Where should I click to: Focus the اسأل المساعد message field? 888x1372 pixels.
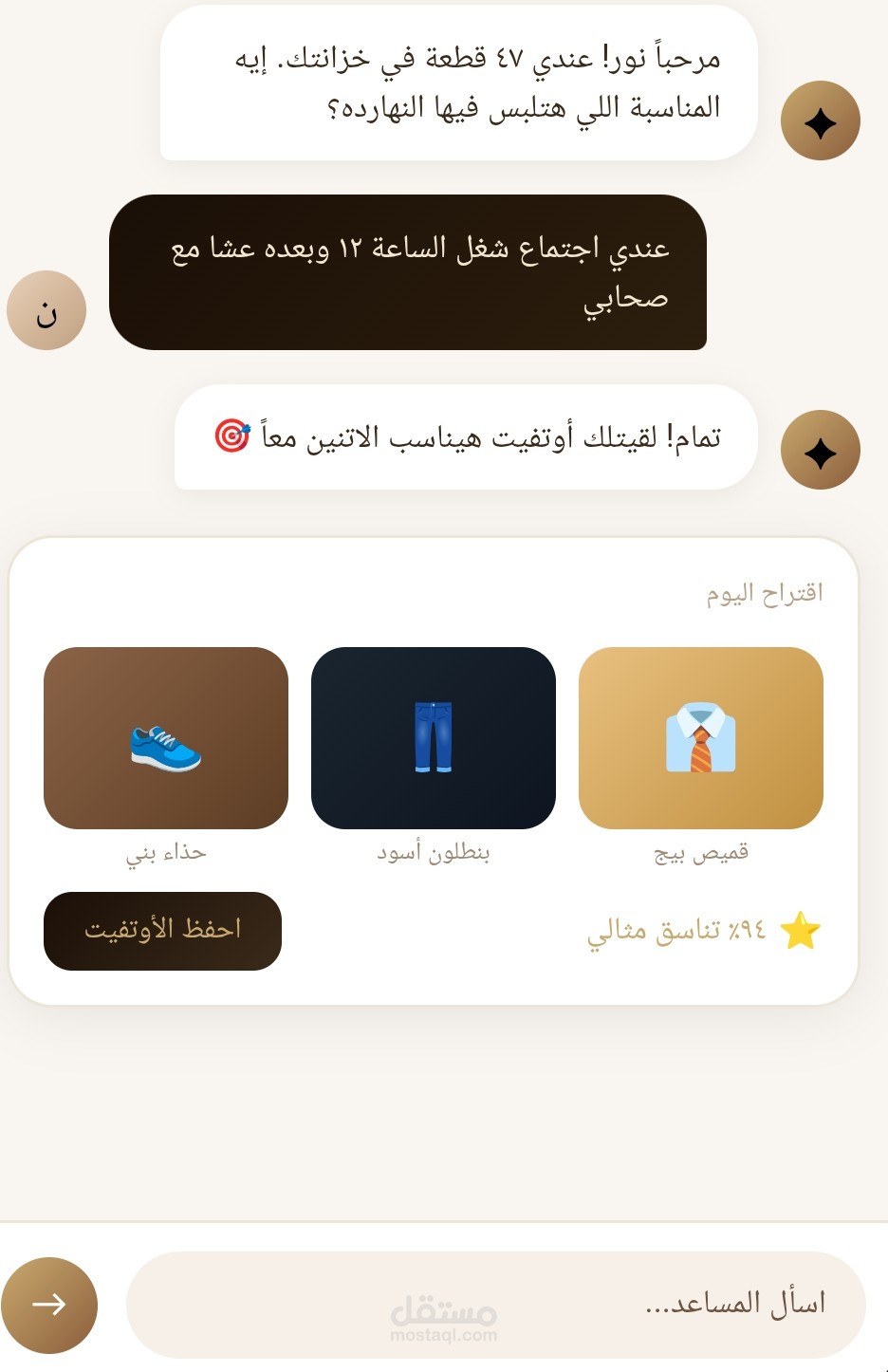pos(495,1305)
